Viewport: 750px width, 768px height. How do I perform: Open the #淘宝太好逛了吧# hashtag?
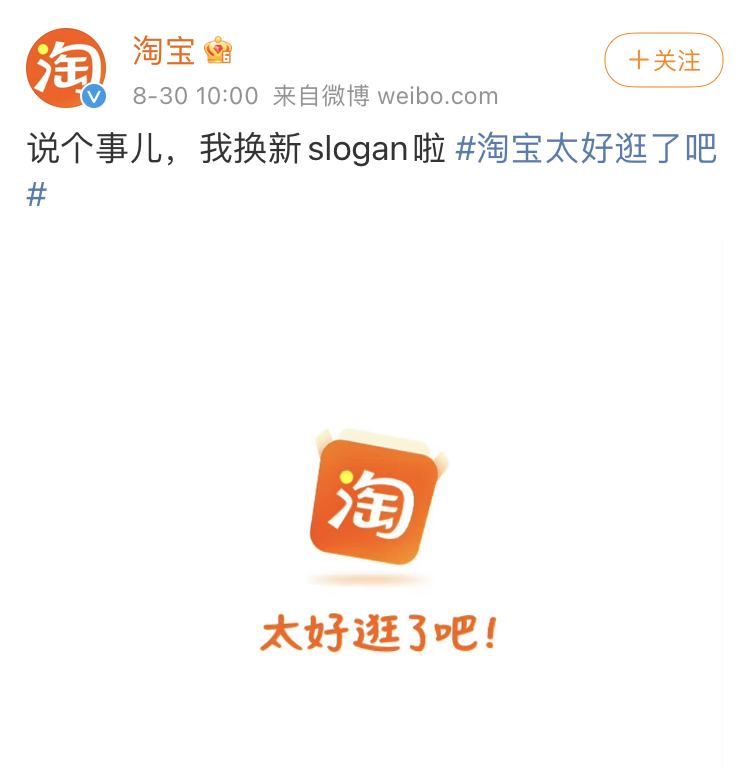(x=586, y=149)
